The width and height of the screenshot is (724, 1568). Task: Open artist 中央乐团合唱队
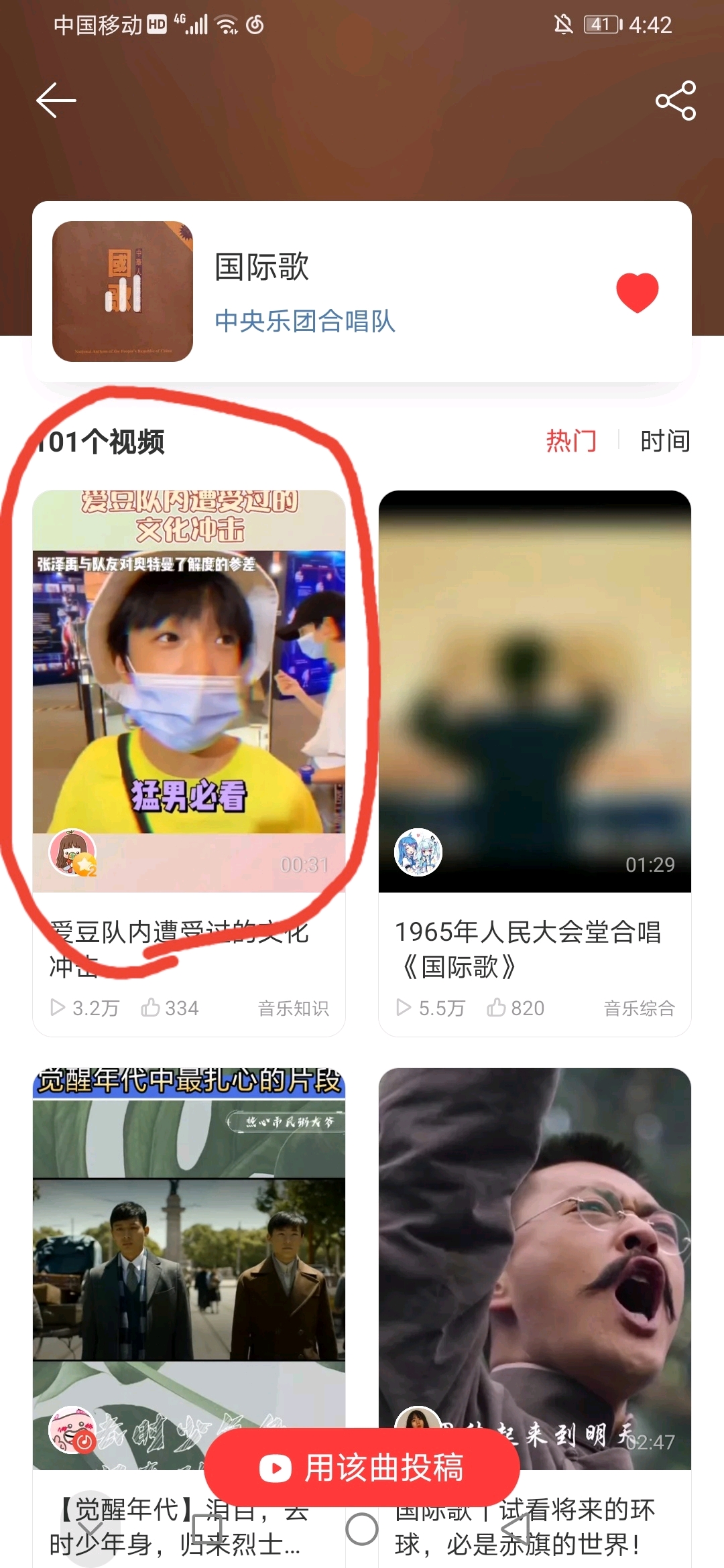[305, 321]
